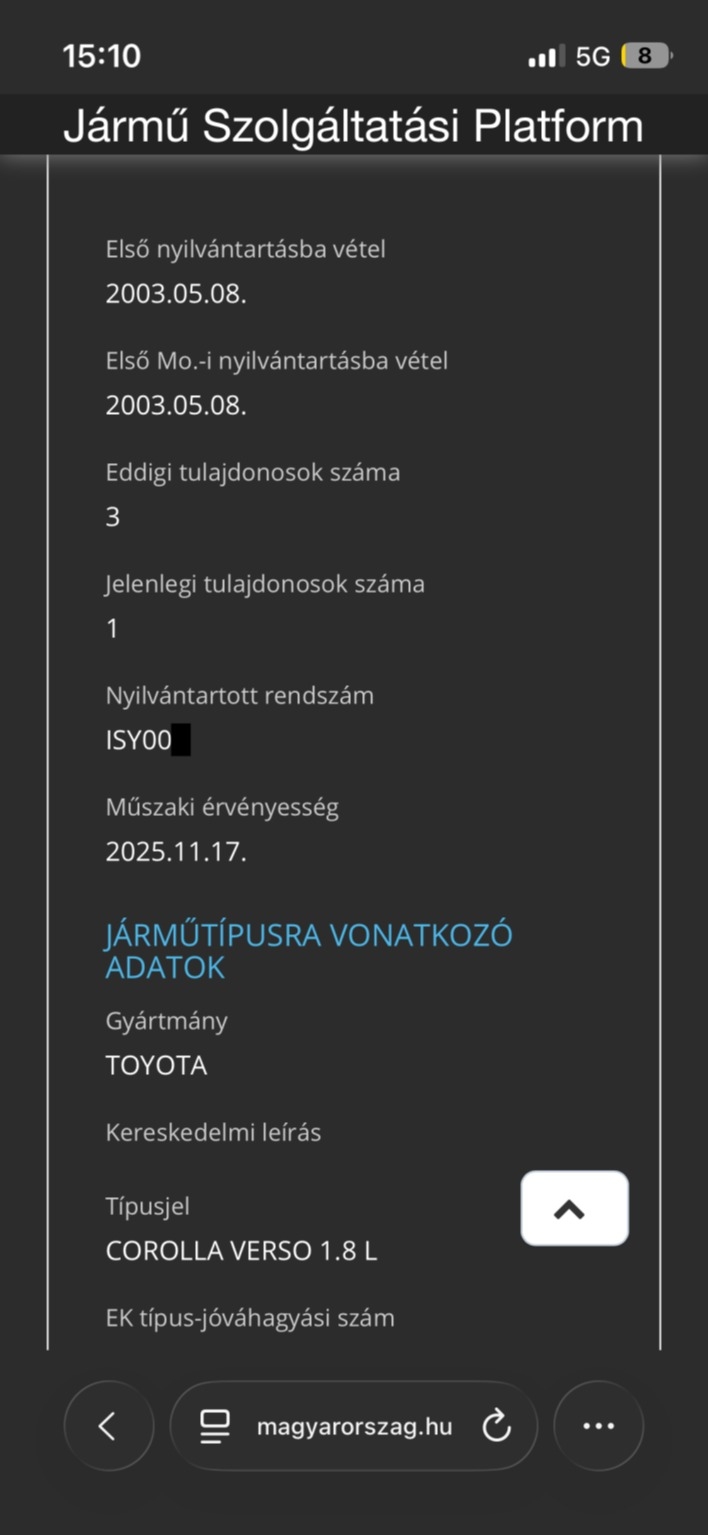Screen dimensions: 708x1535
Task: Go back with the browser back arrow
Action: (x=108, y=1426)
